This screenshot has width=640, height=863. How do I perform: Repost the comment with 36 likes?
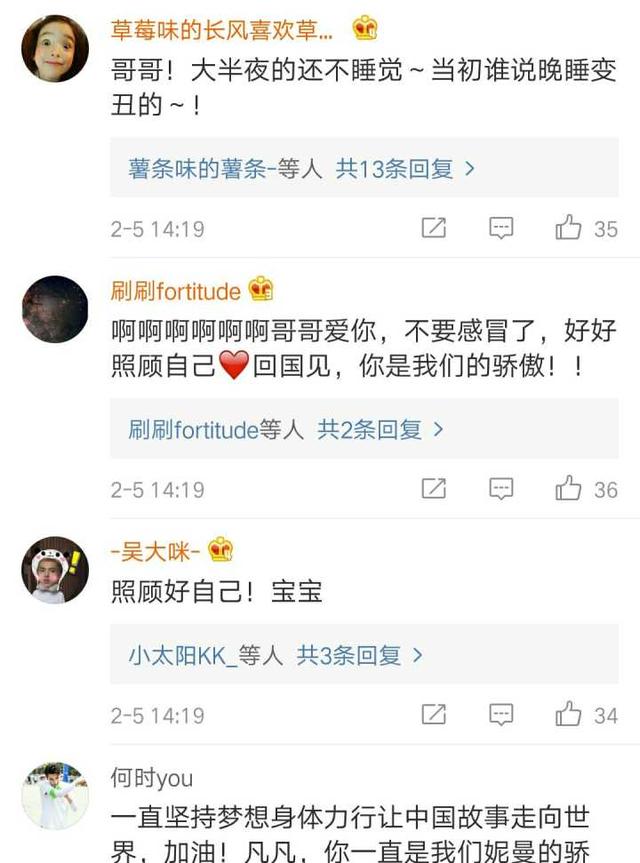[x=433, y=489]
